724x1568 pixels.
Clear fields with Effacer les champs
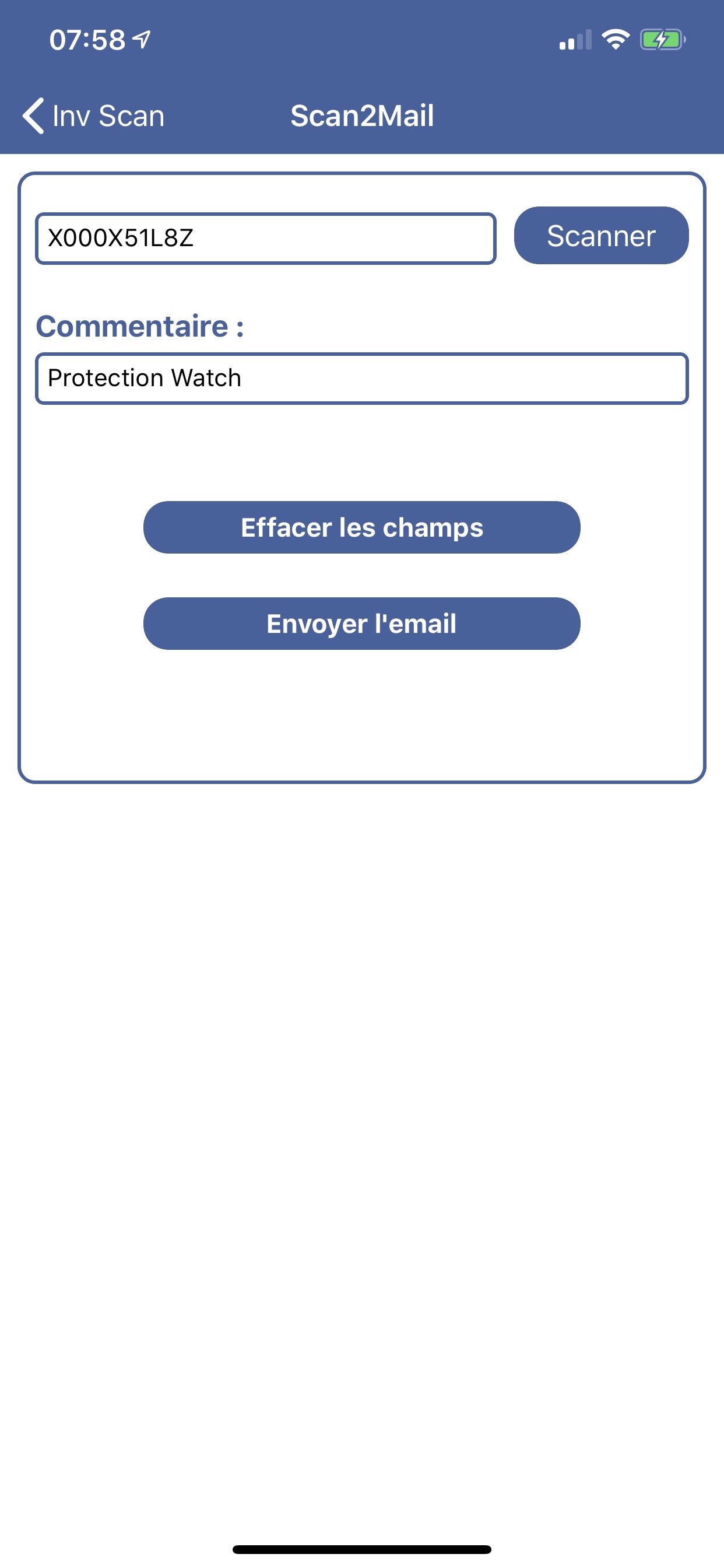tap(361, 527)
